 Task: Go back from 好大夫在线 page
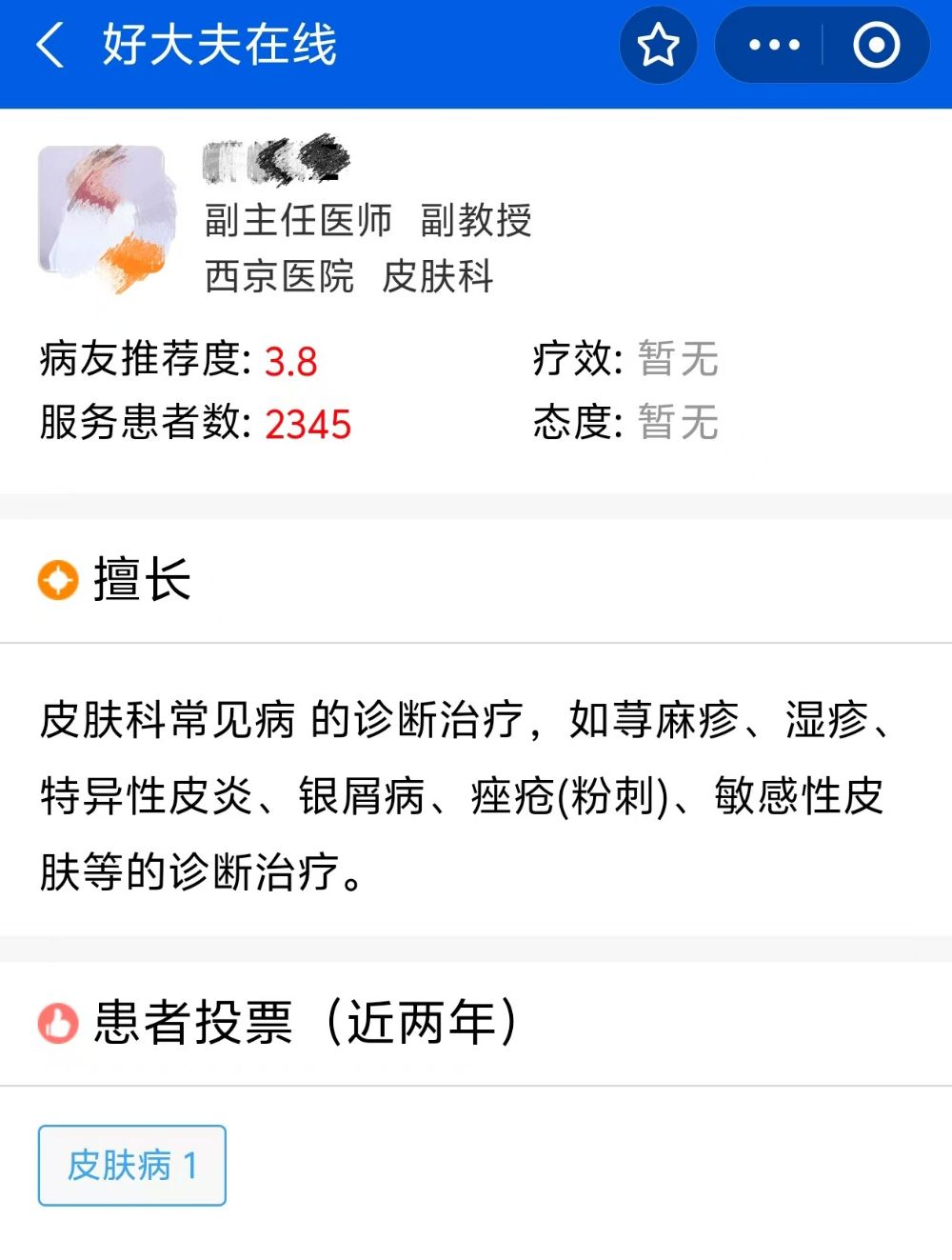pos(51,45)
